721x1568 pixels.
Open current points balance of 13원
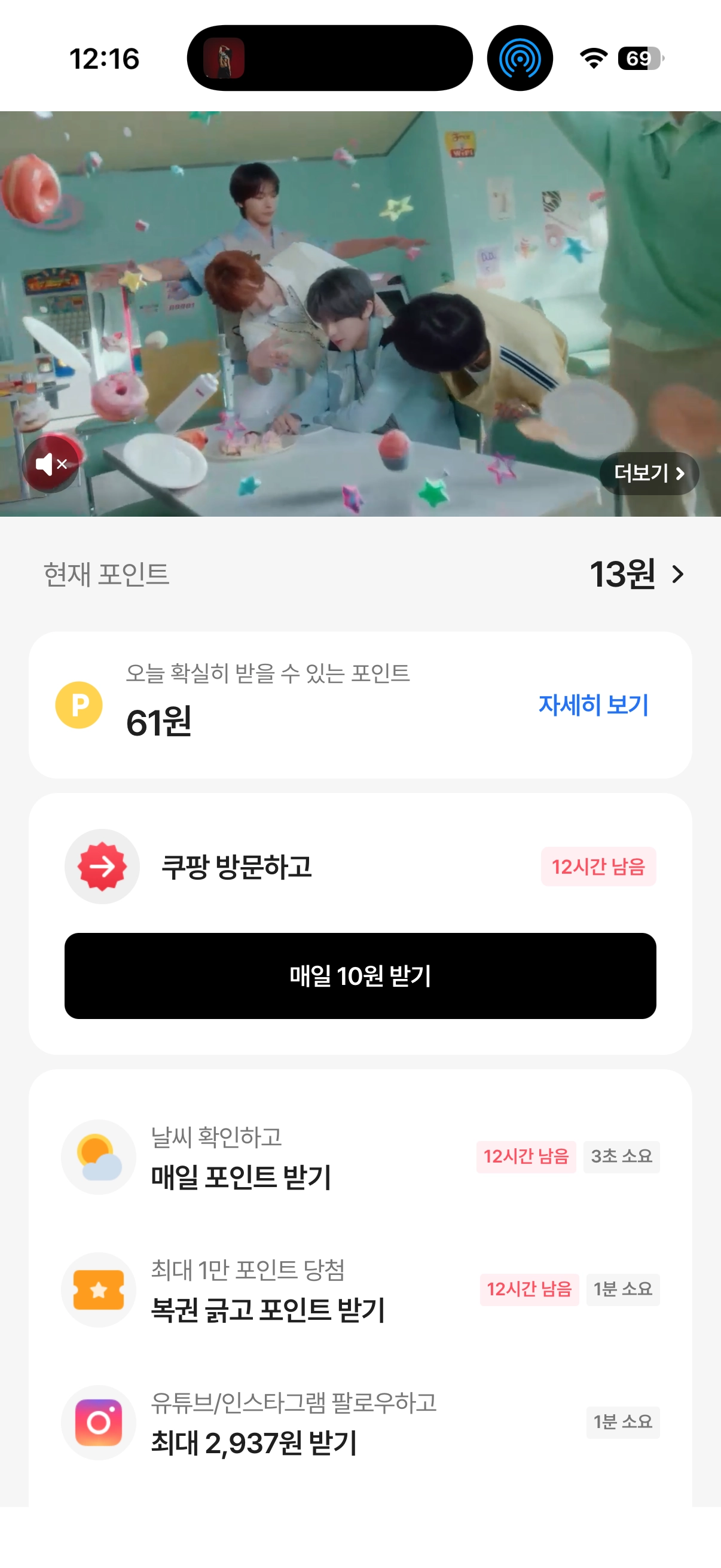point(637,574)
